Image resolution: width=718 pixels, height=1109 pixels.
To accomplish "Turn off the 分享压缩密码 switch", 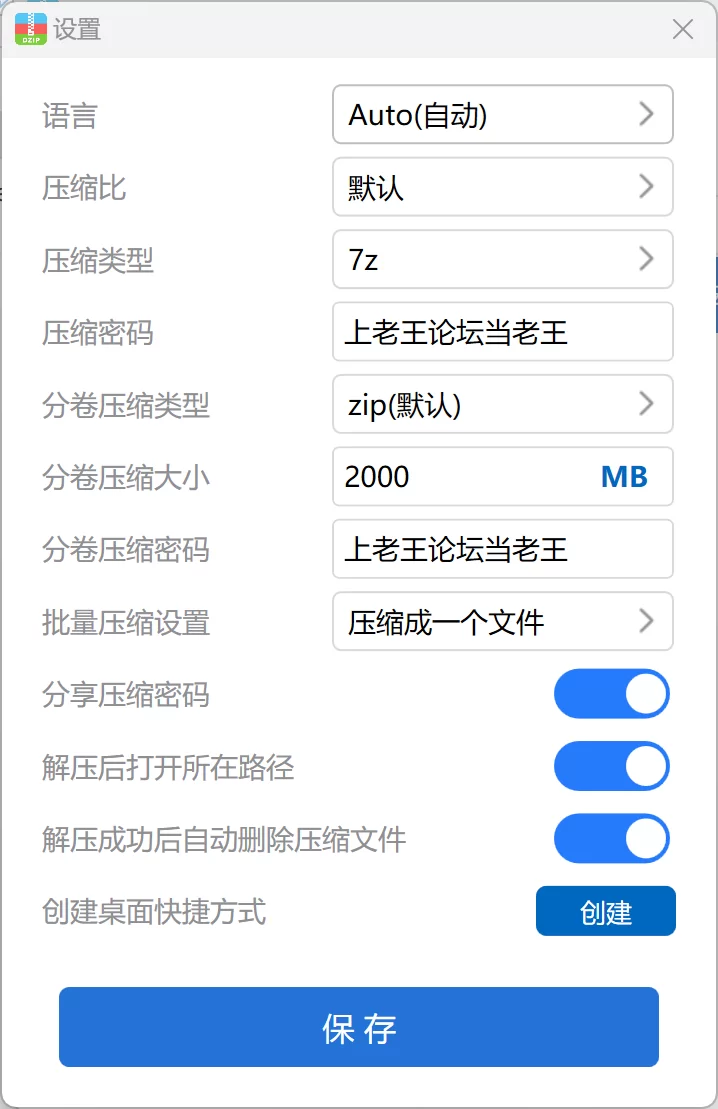I will coord(611,694).
